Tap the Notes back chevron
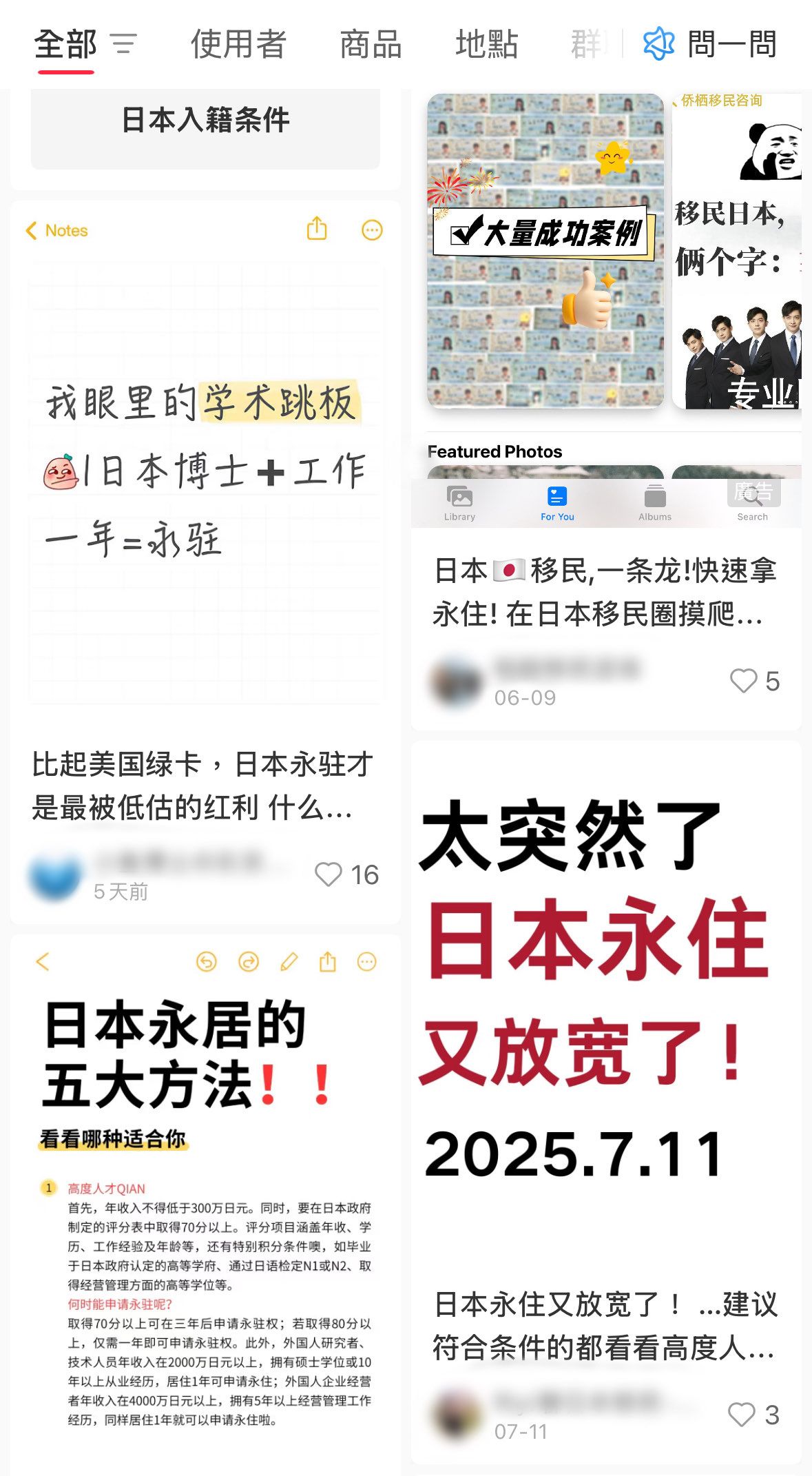The height and width of the screenshot is (1476, 812). pos(31,229)
